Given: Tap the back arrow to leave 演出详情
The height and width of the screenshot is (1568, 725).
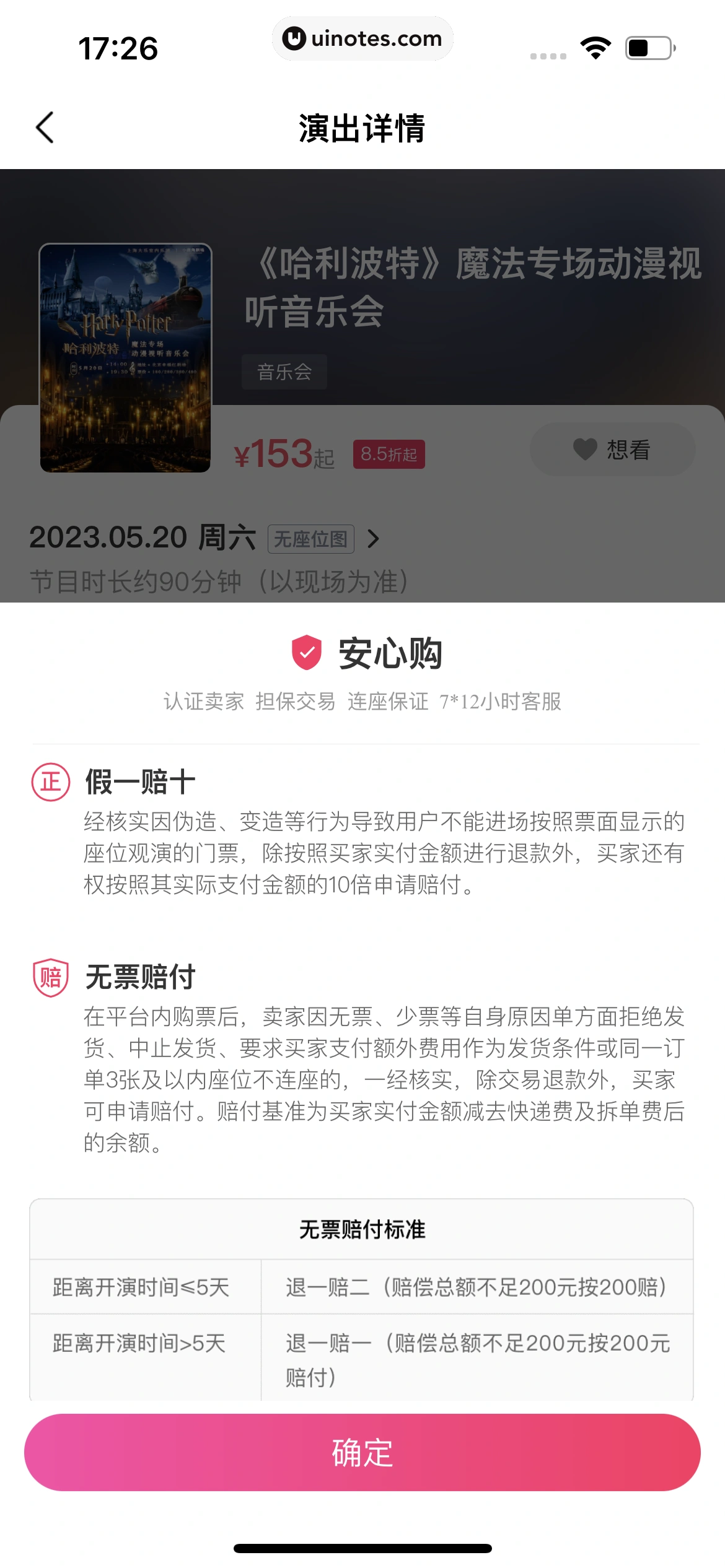Looking at the screenshot, I should [43, 128].
